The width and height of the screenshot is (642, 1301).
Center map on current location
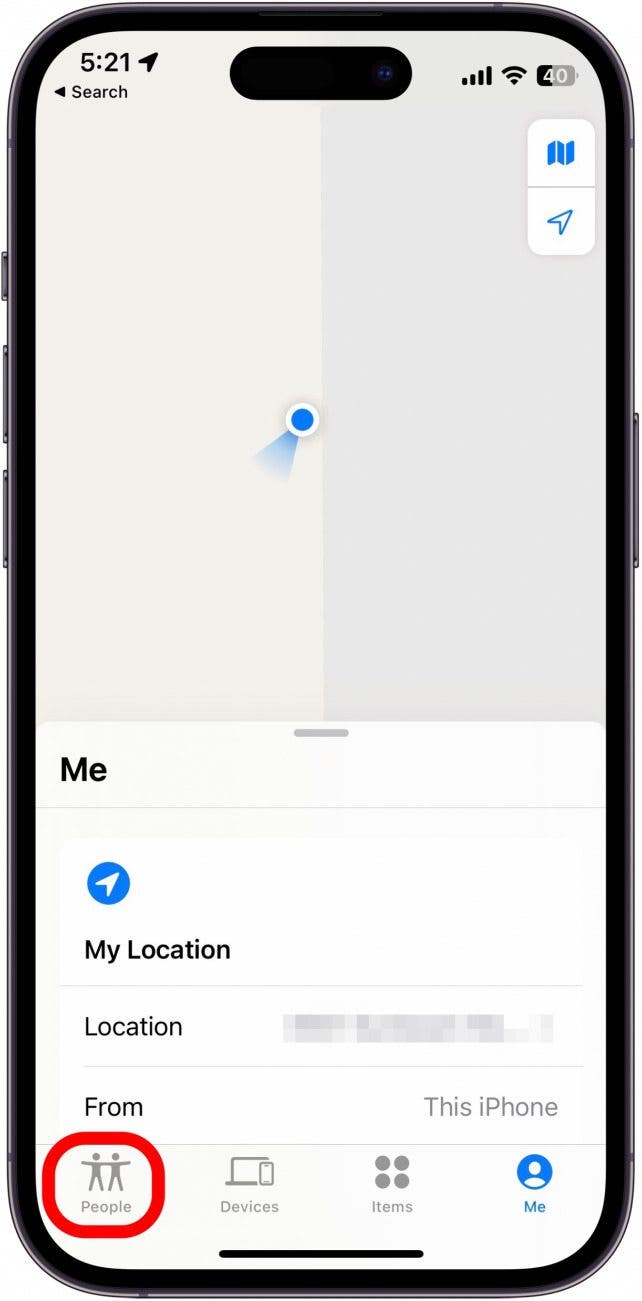click(x=561, y=221)
